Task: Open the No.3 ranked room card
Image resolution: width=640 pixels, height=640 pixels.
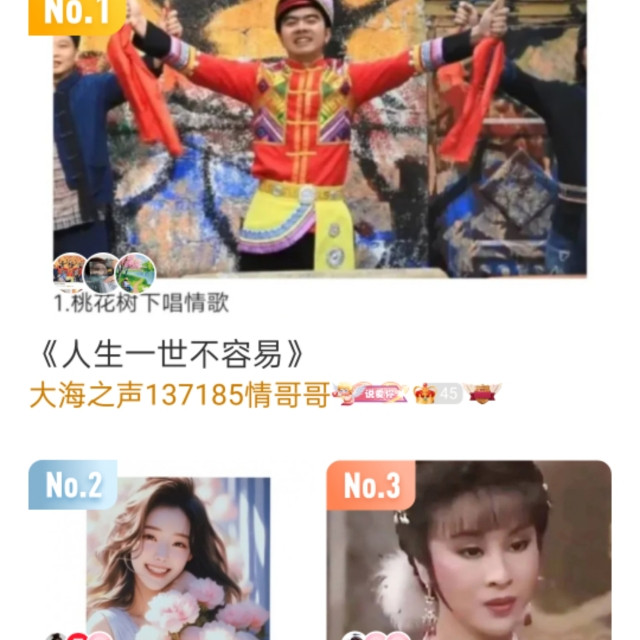Action: [468, 550]
